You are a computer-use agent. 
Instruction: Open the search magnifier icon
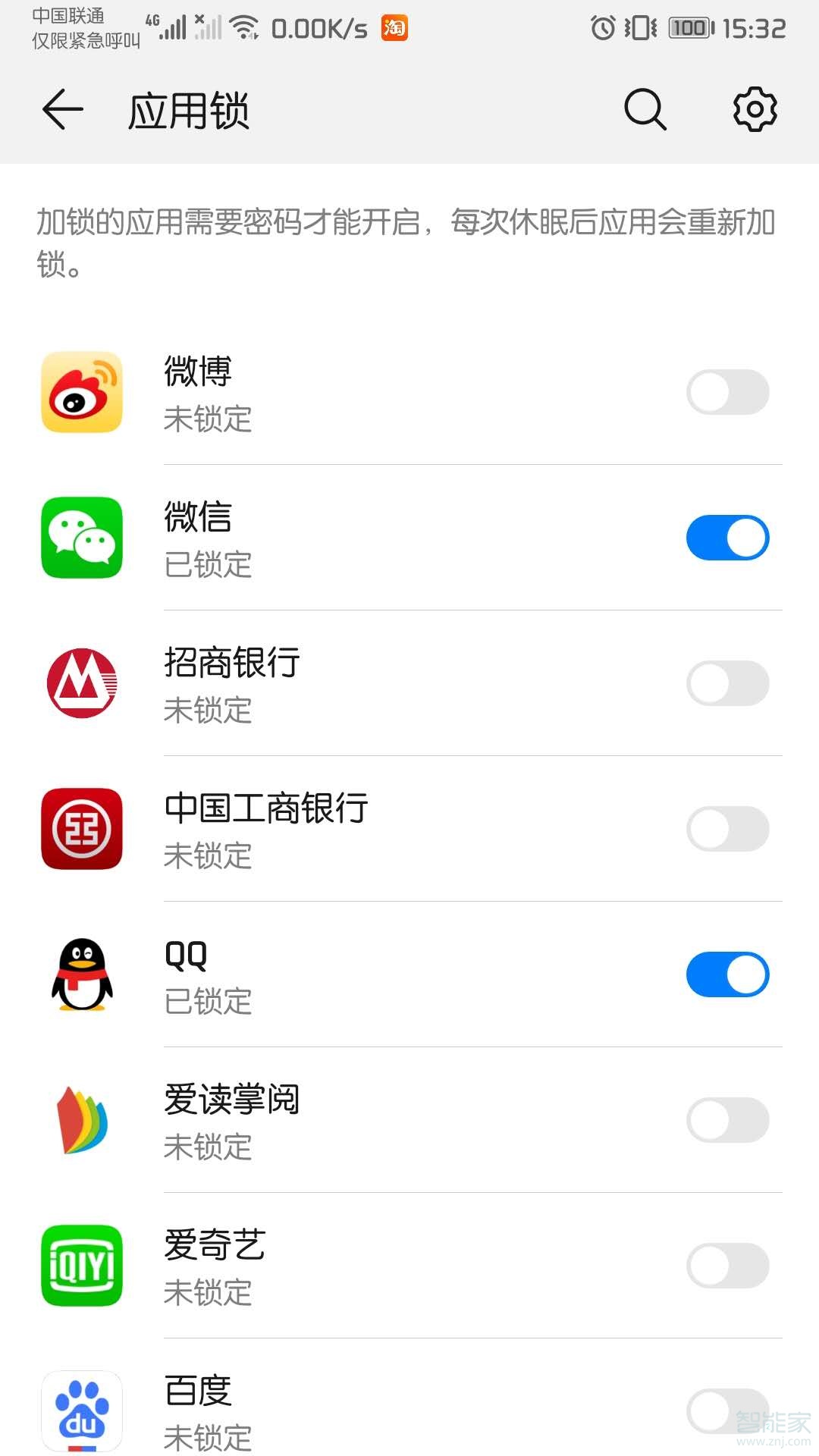point(644,108)
